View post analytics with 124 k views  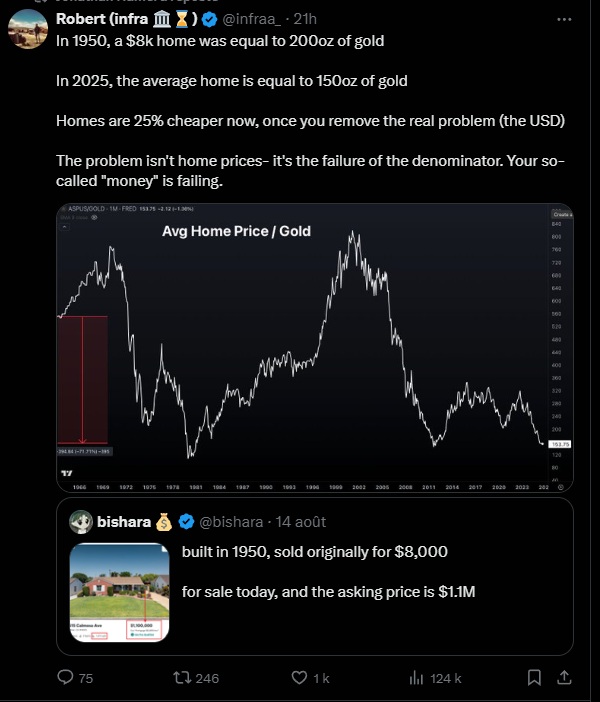tap(435, 678)
